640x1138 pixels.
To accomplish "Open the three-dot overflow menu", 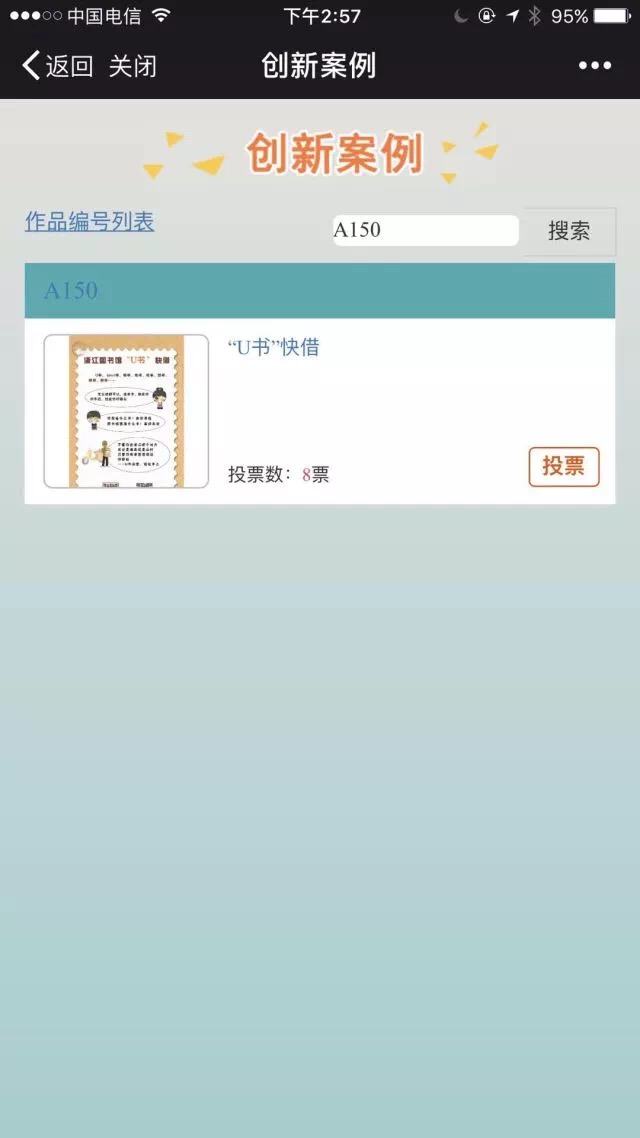I will coord(594,66).
